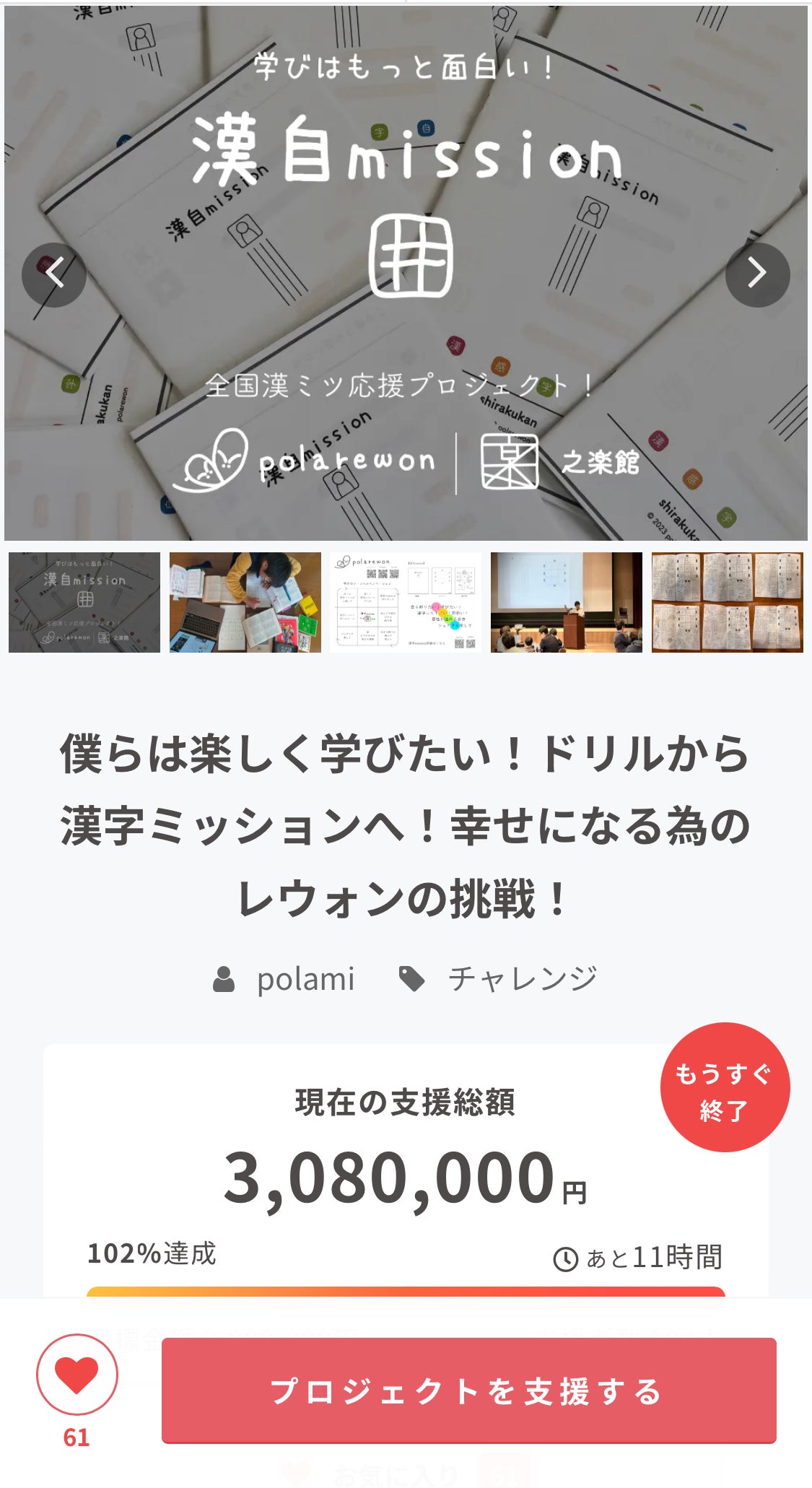
Task: Select the first thumbnail with 漢自mission cover
Action: (84, 602)
